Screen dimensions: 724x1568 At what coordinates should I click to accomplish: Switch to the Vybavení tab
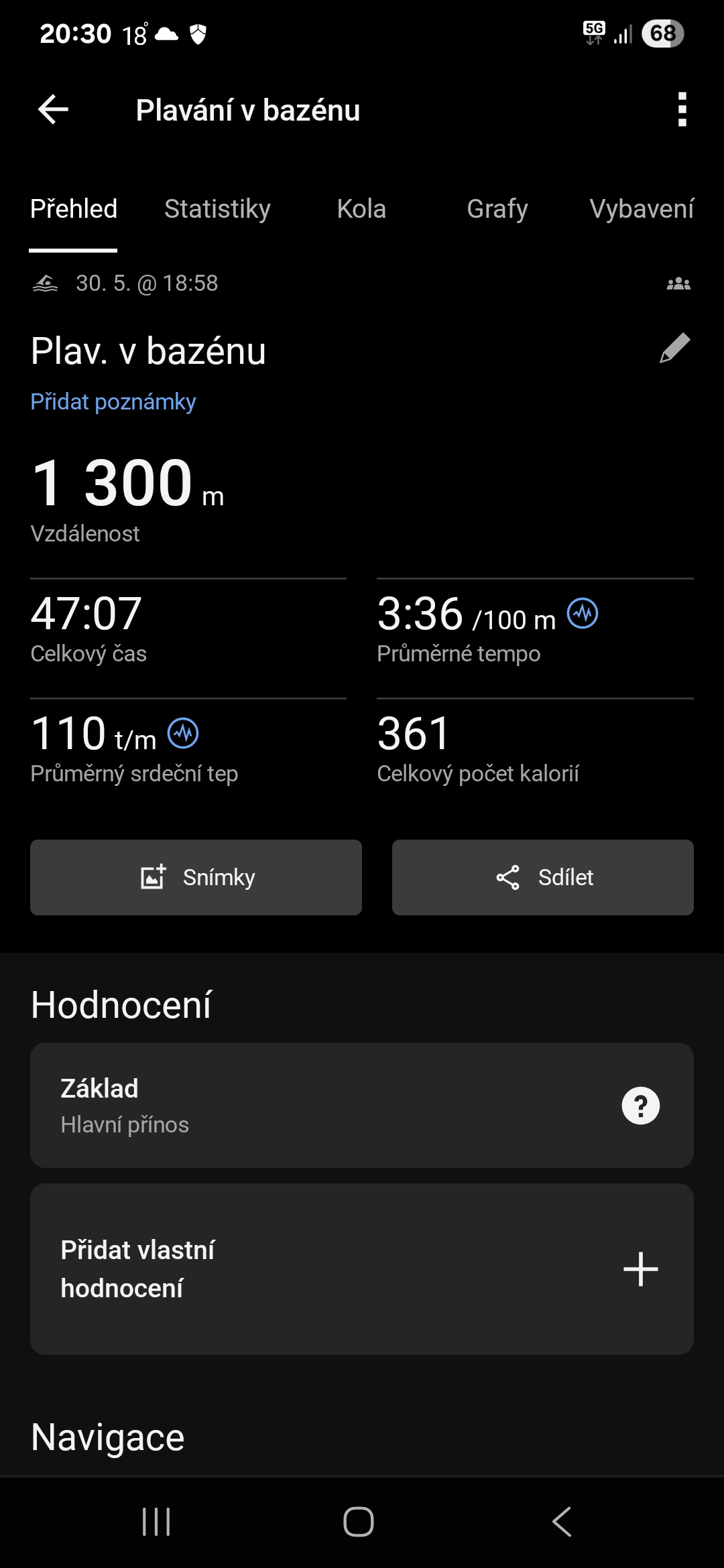(x=641, y=209)
